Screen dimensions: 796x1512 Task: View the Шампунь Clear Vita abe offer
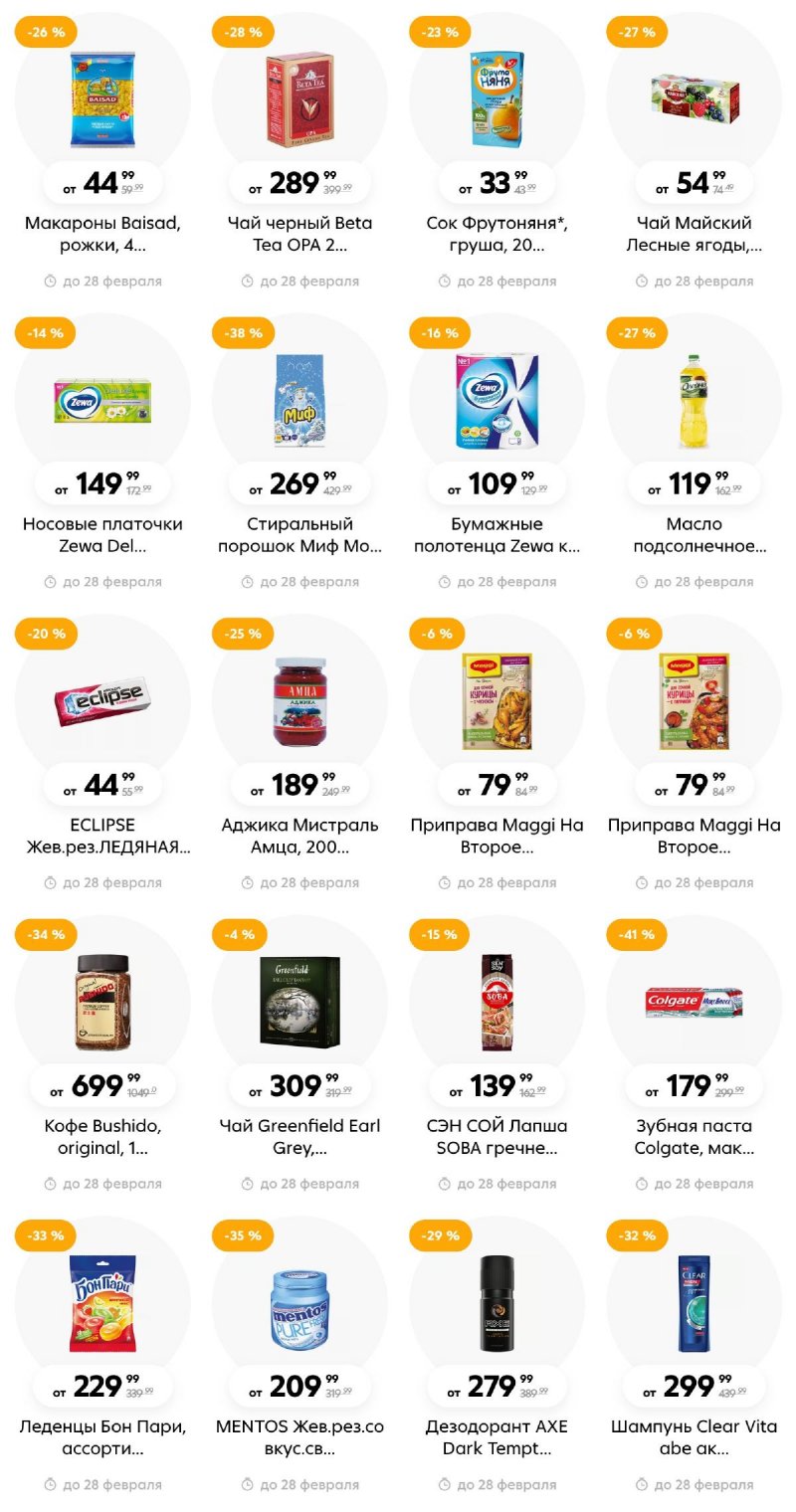click(x=694, y=1303)
